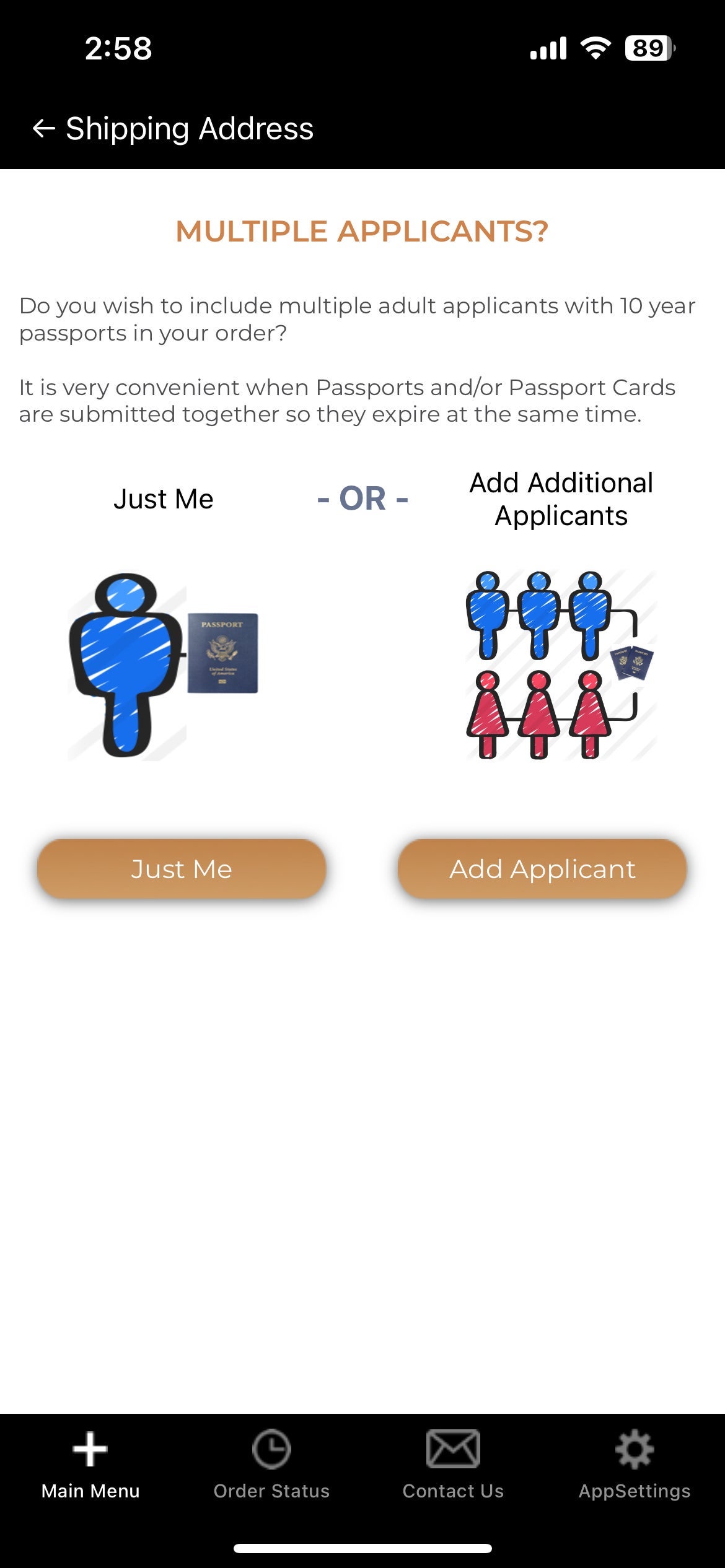Tap the MULTIPLE APPLICANTS? heading
This screenshot has width=725, height=1568.
click(x=362, y=232)
